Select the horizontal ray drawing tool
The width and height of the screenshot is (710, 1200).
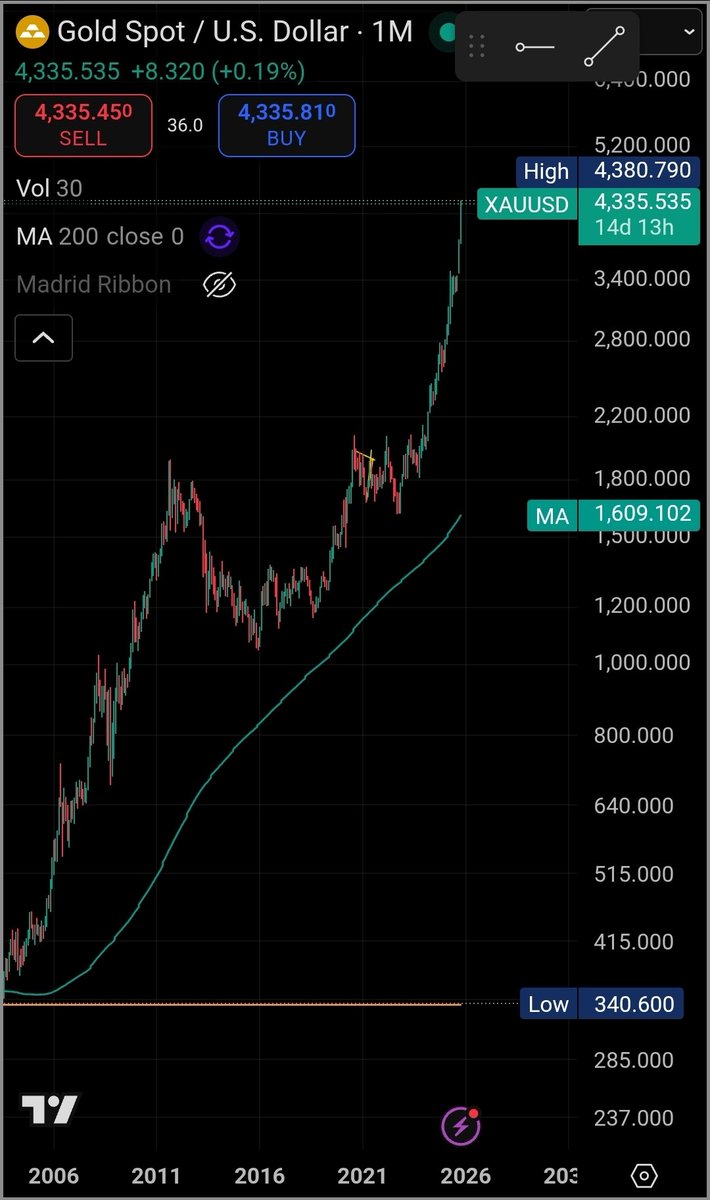coord(534,46)
